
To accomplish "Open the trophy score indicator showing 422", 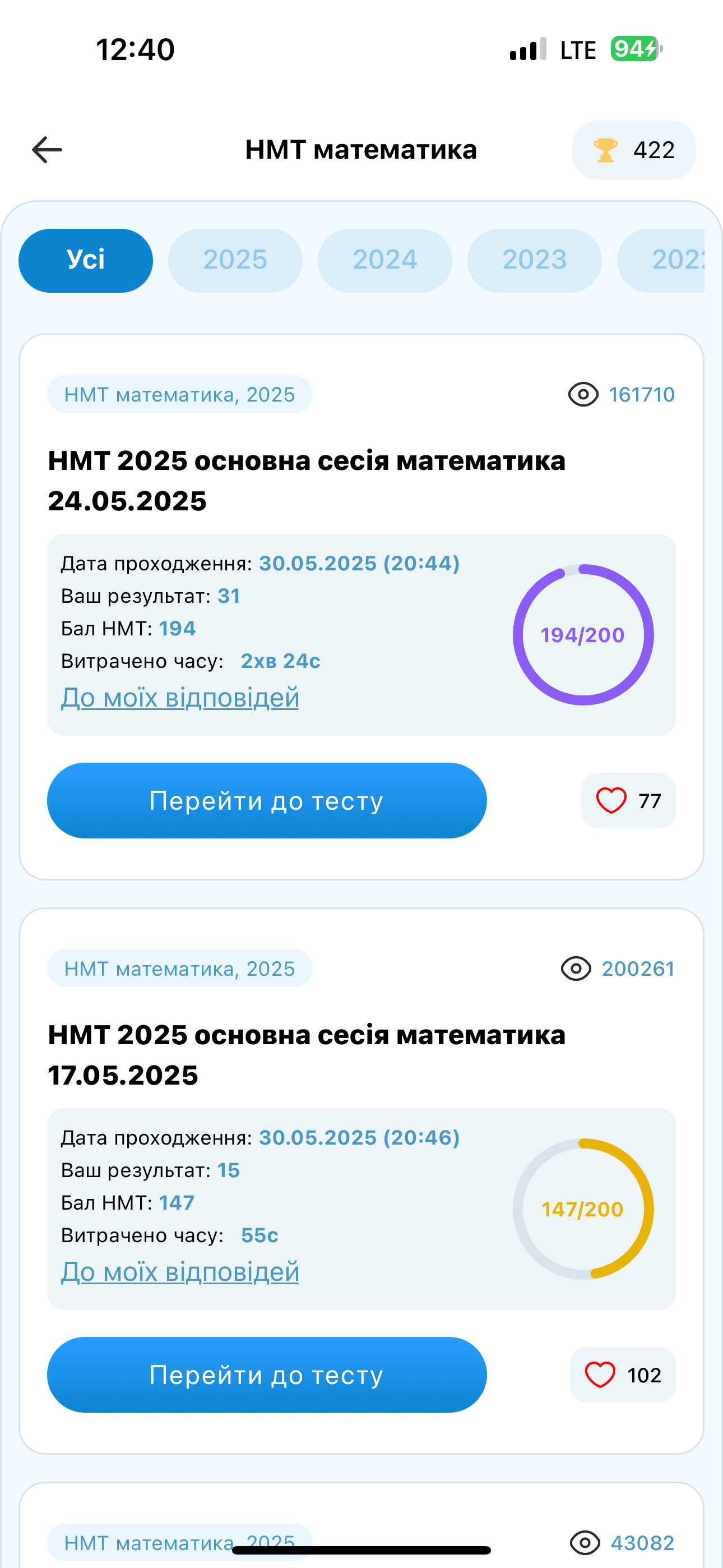I will tap(633, 150).
